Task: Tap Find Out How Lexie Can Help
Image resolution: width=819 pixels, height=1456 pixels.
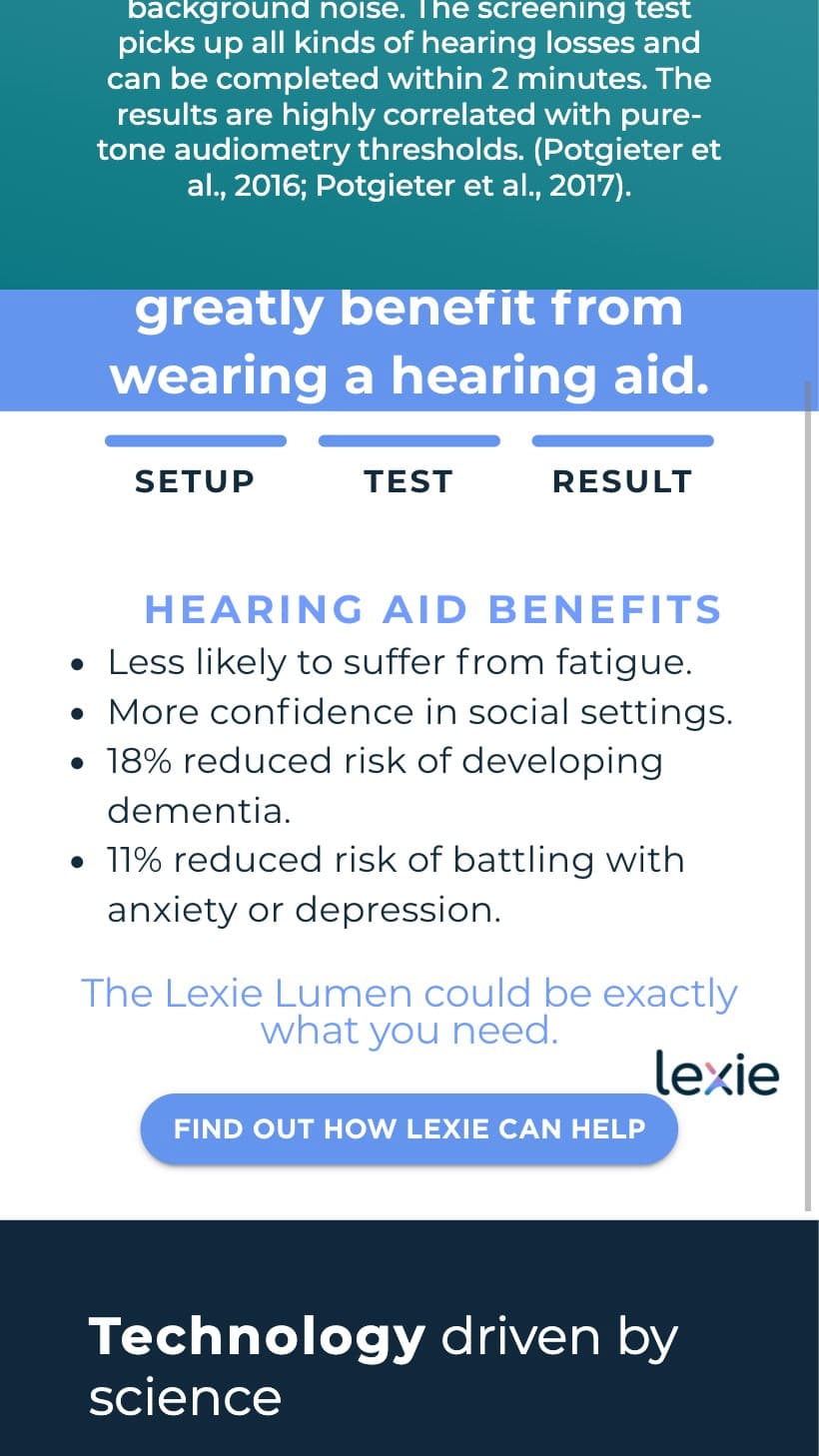Action: (409, 1128)
